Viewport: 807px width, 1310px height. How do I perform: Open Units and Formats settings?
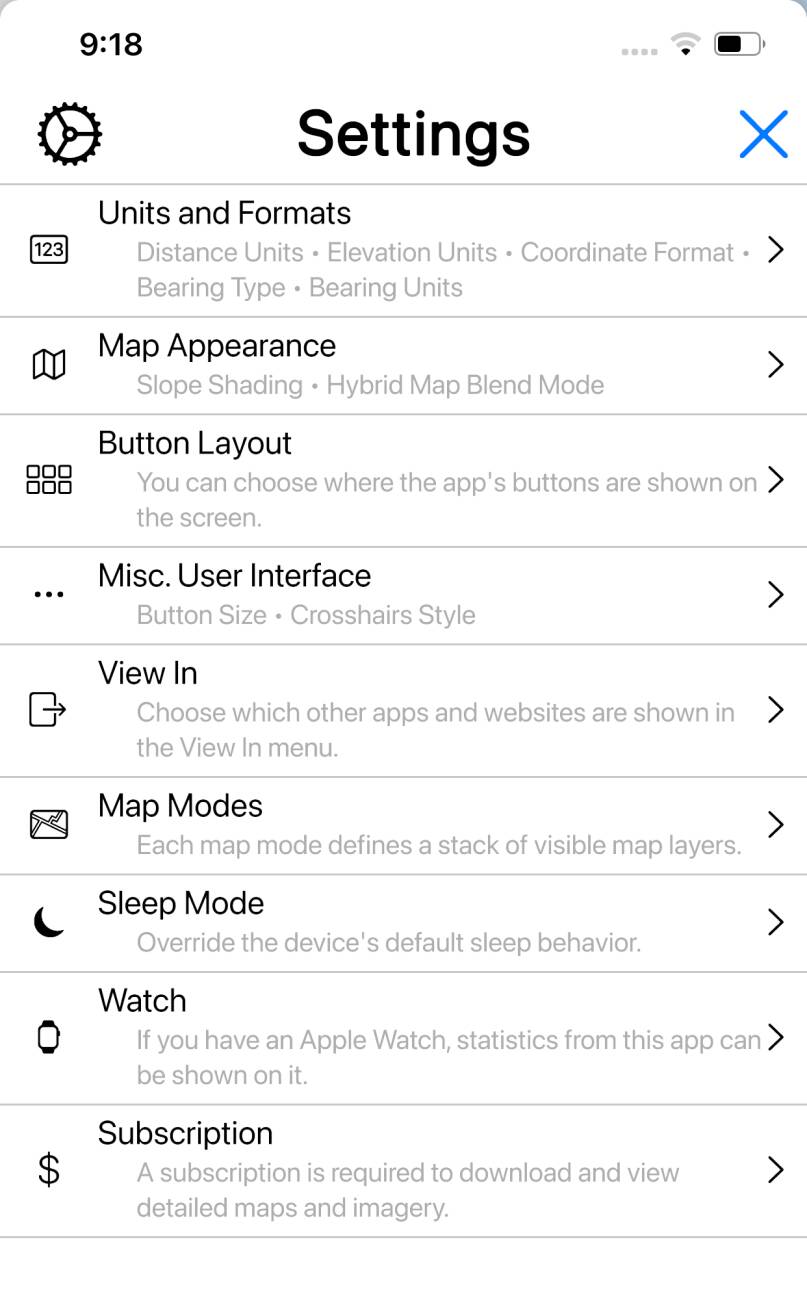tap(403, 250)
